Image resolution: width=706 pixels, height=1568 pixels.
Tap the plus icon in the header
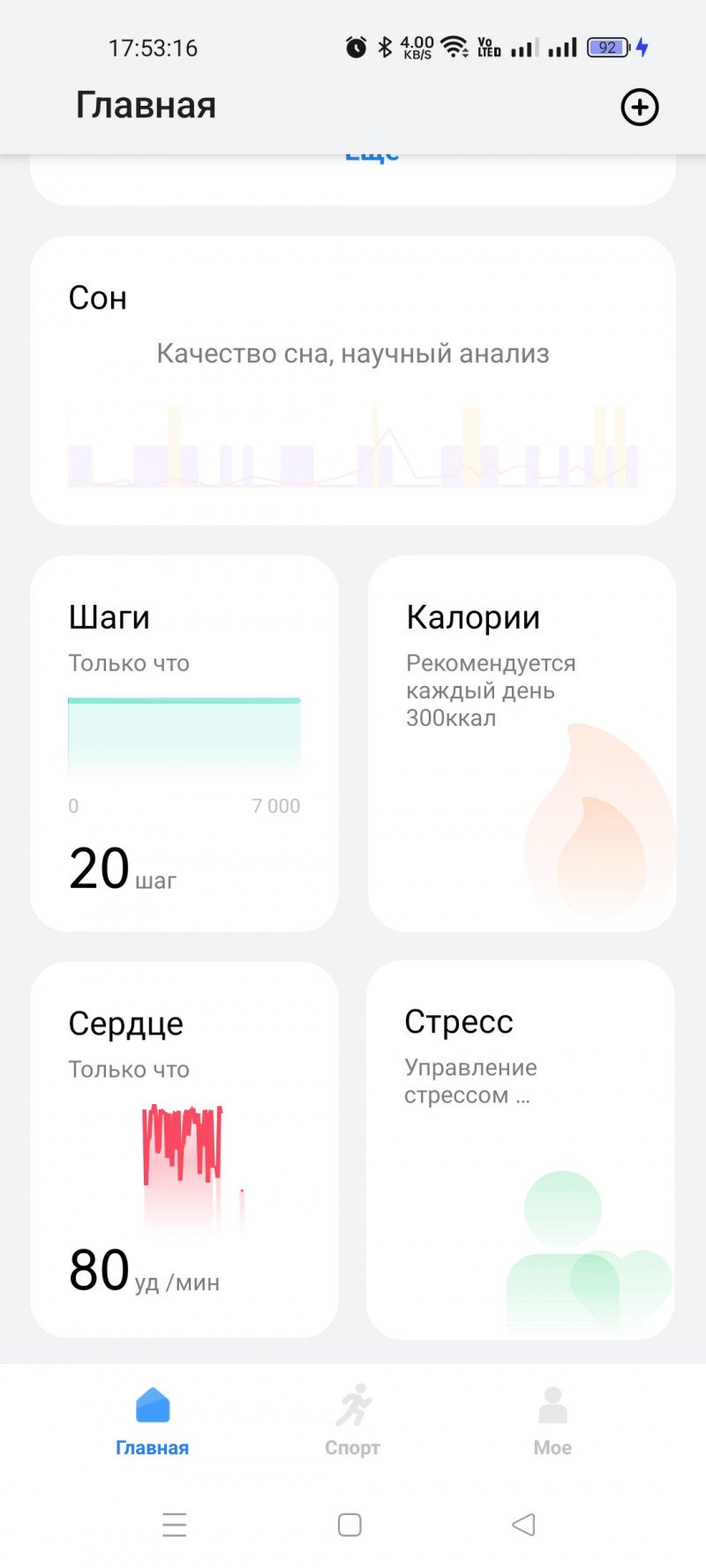point(639,108)
